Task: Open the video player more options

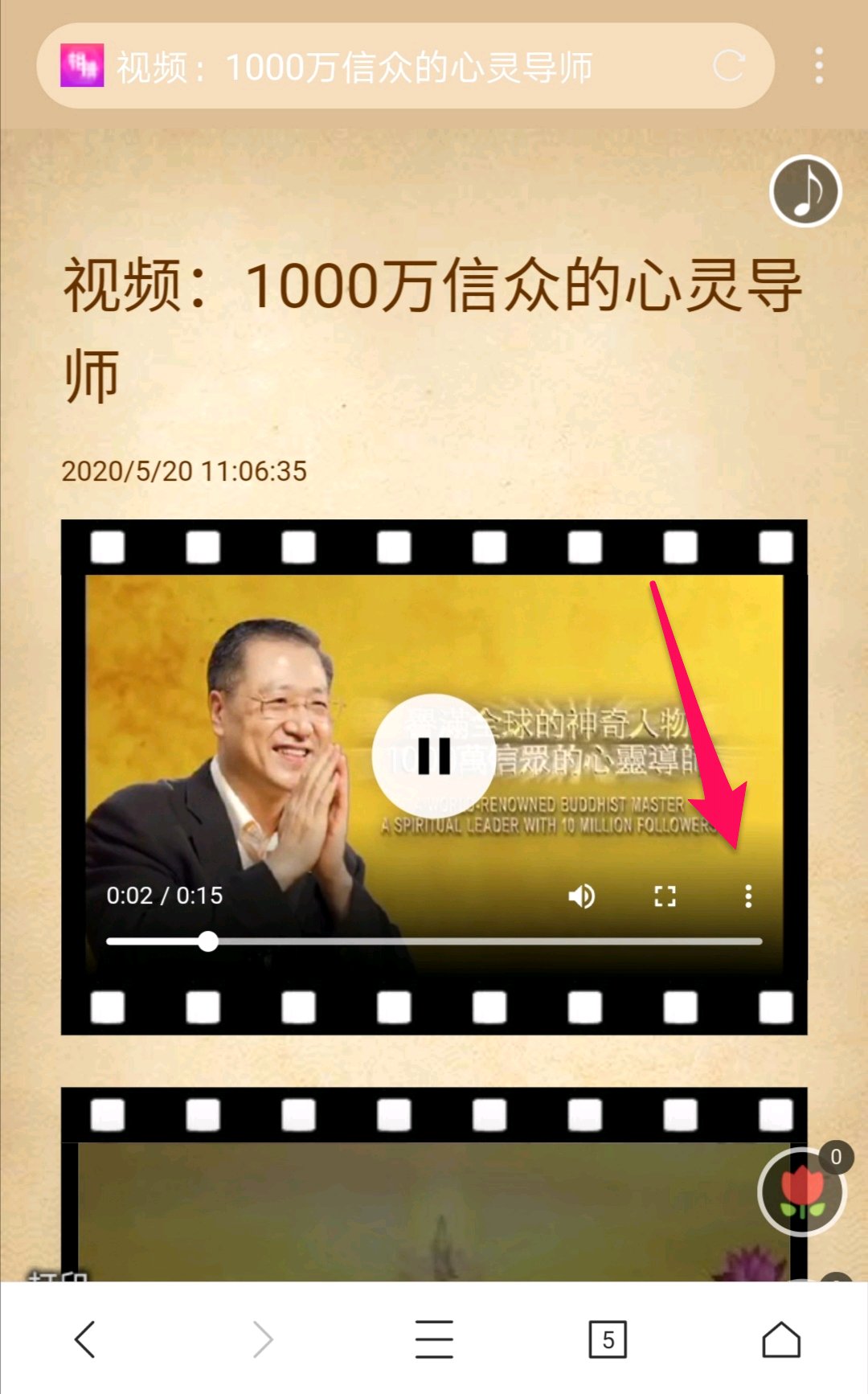Action: click(x=748, y=896)
